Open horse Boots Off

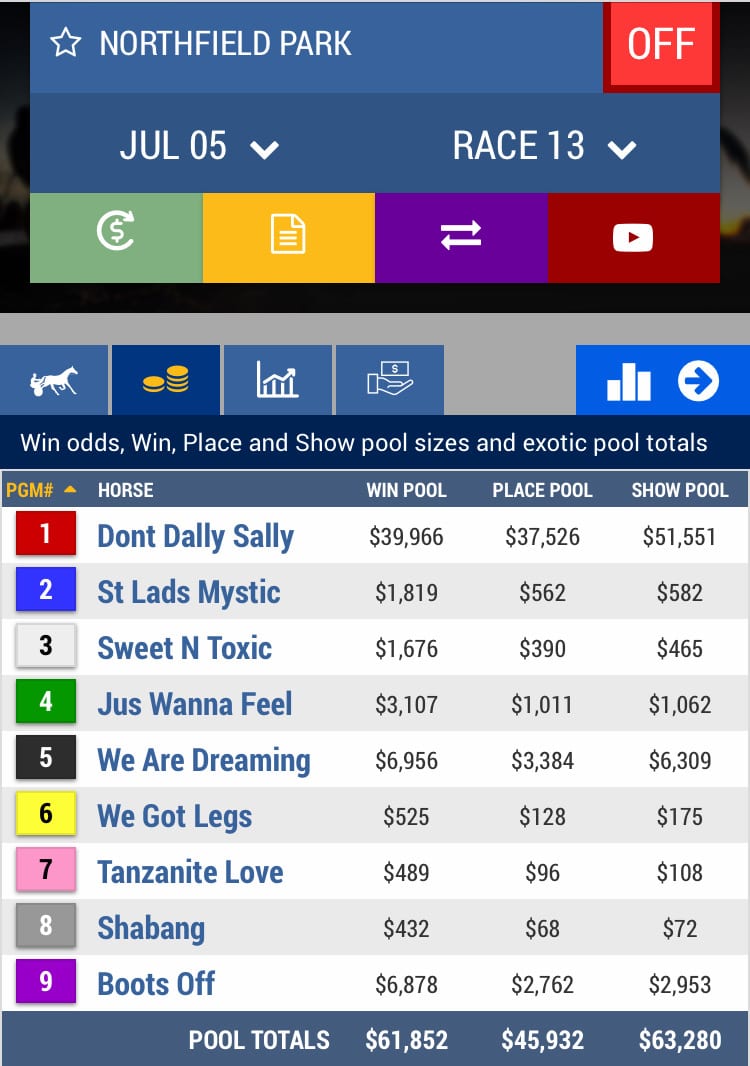coord(156,984)
